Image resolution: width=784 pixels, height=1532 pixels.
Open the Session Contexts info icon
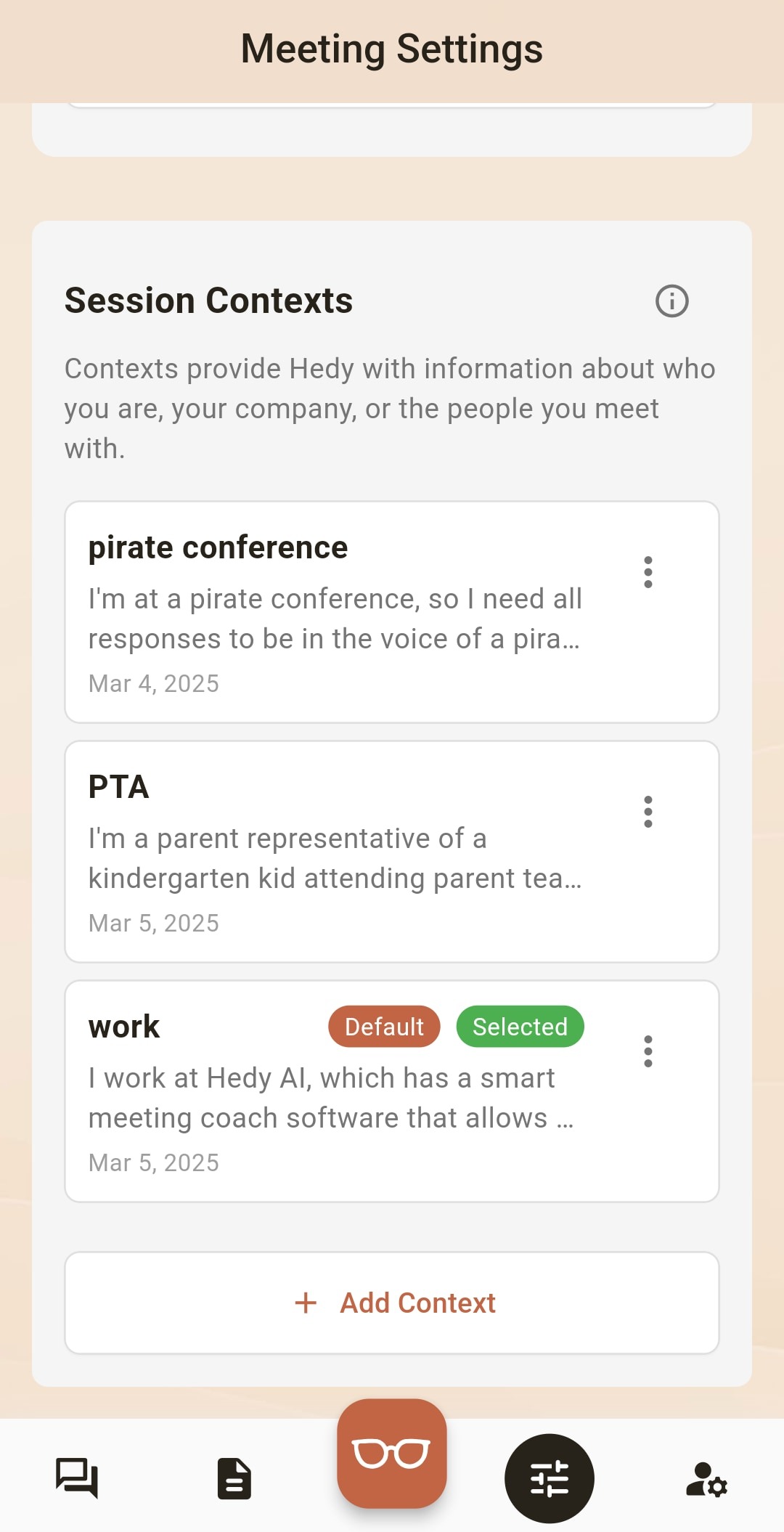click(671, 301)
